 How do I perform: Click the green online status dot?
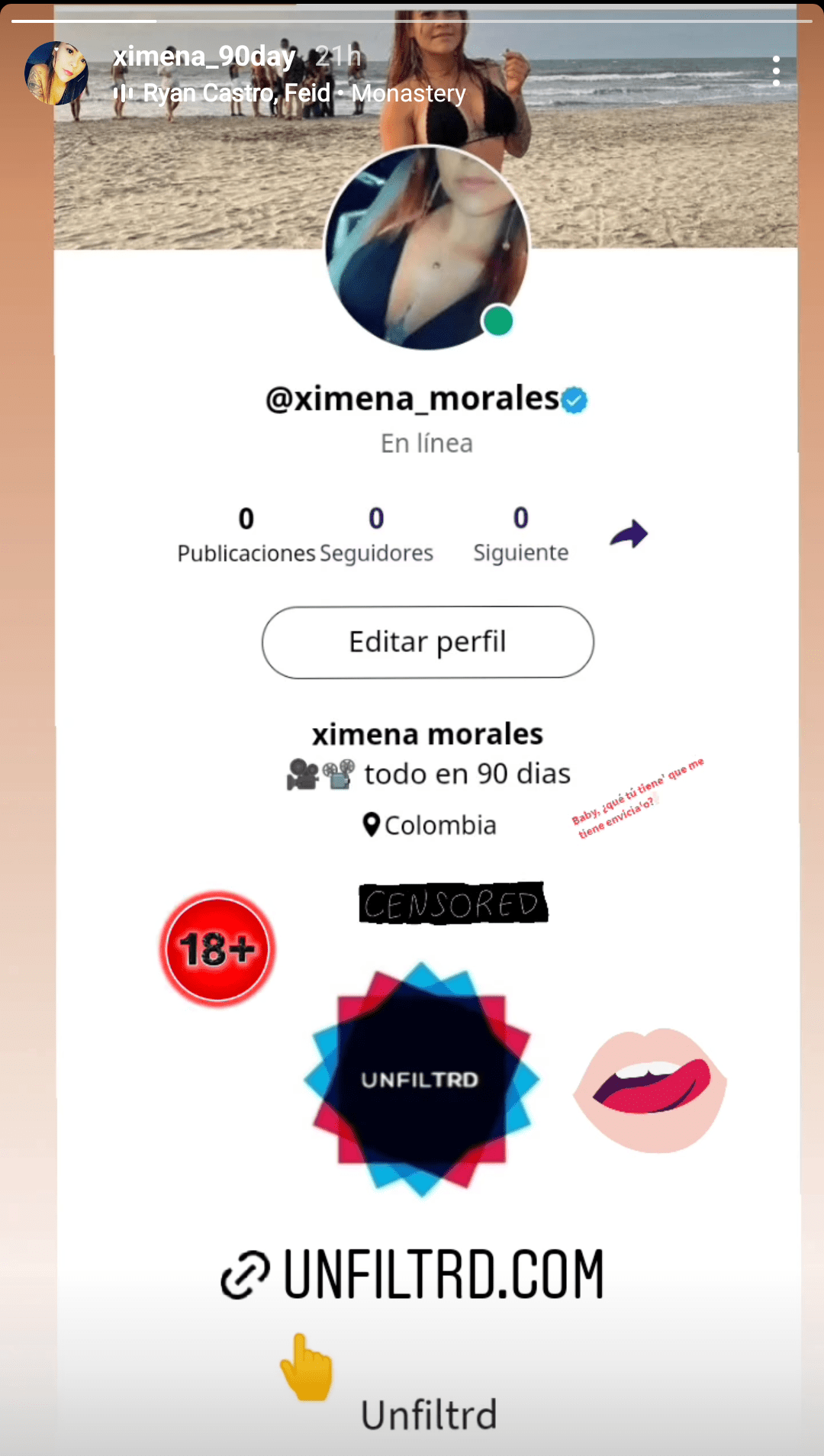(497, 320)
